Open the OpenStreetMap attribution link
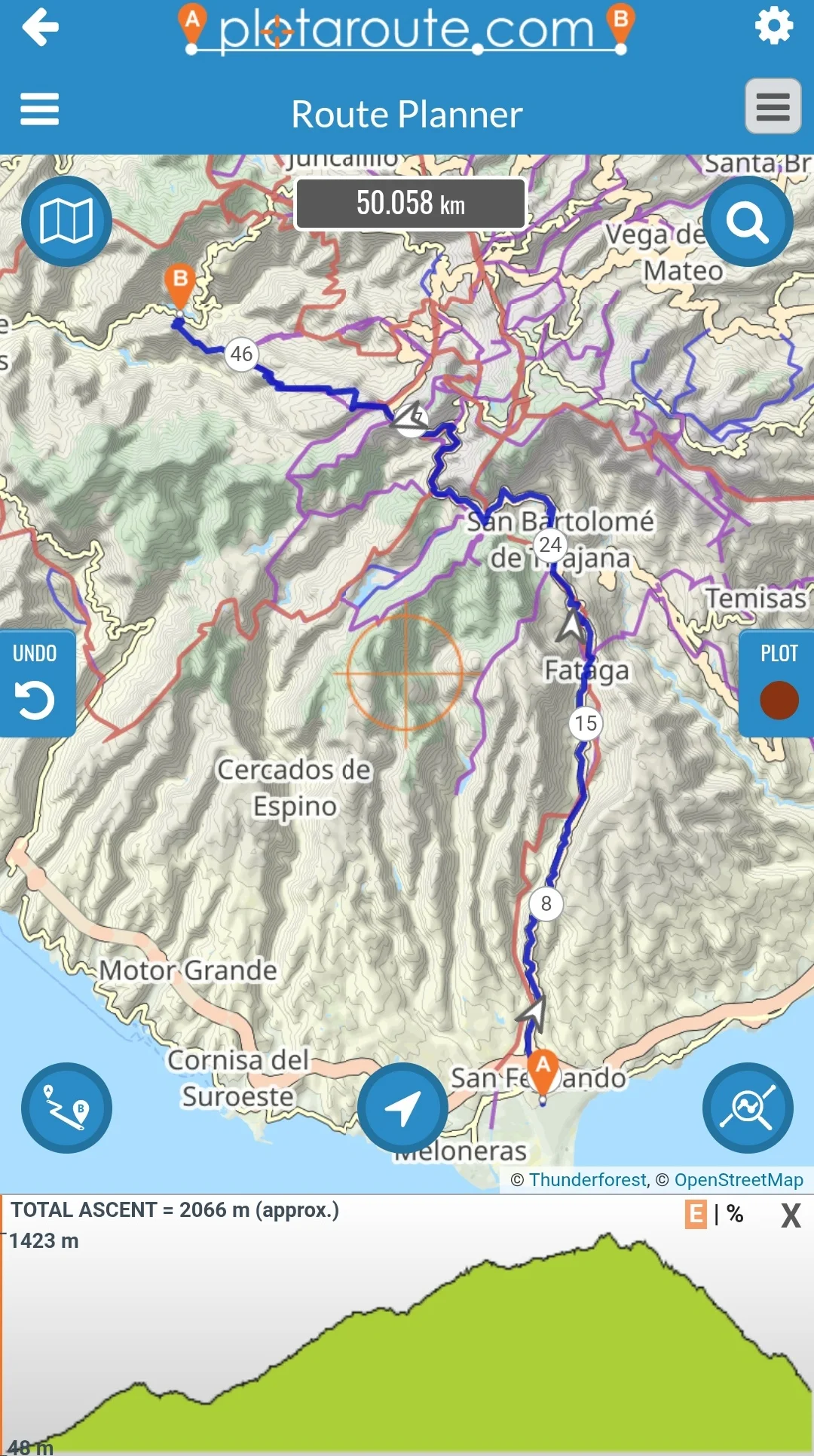The height and width of the screenshot is (1456, 814). pyautogui.click(x=739, y=1180)
